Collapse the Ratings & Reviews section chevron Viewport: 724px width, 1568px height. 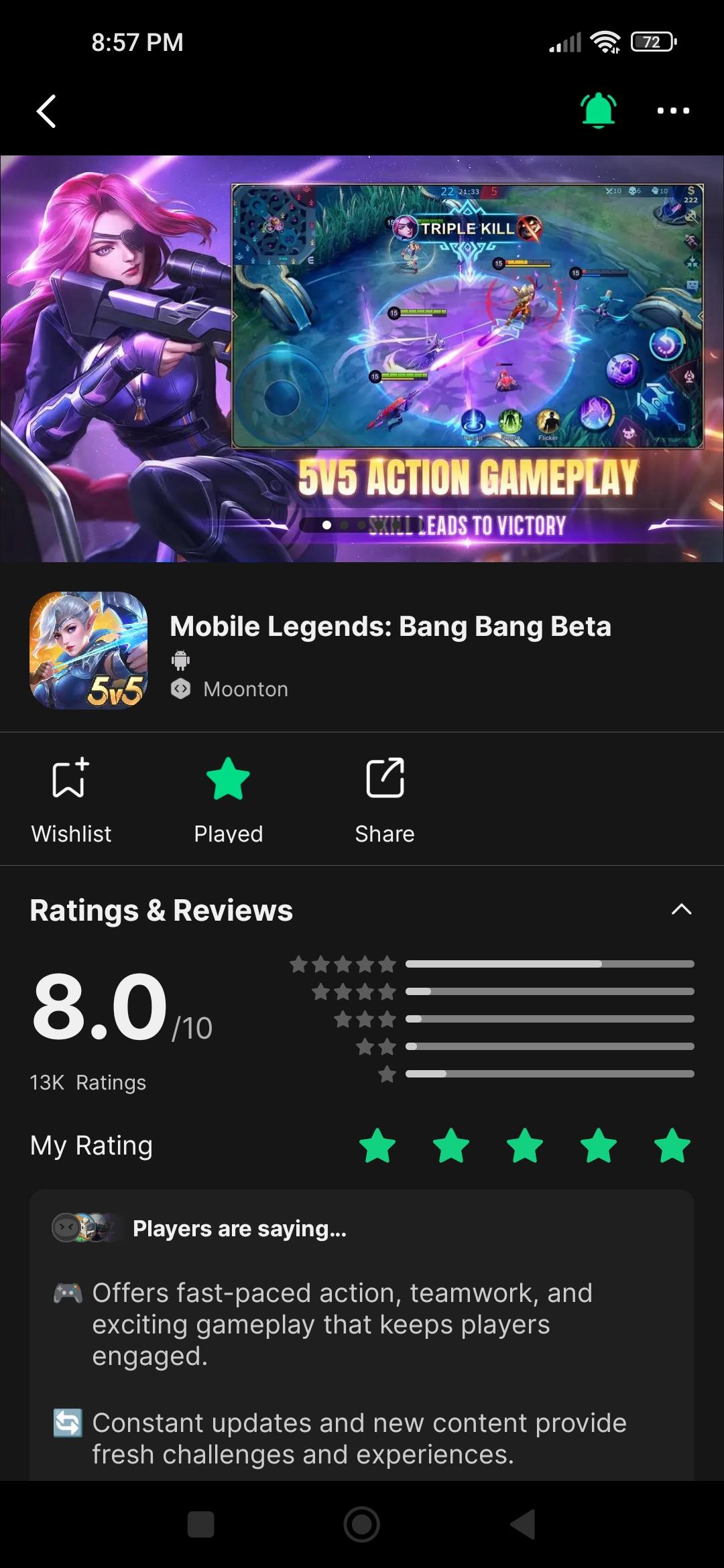click(681, 909)
